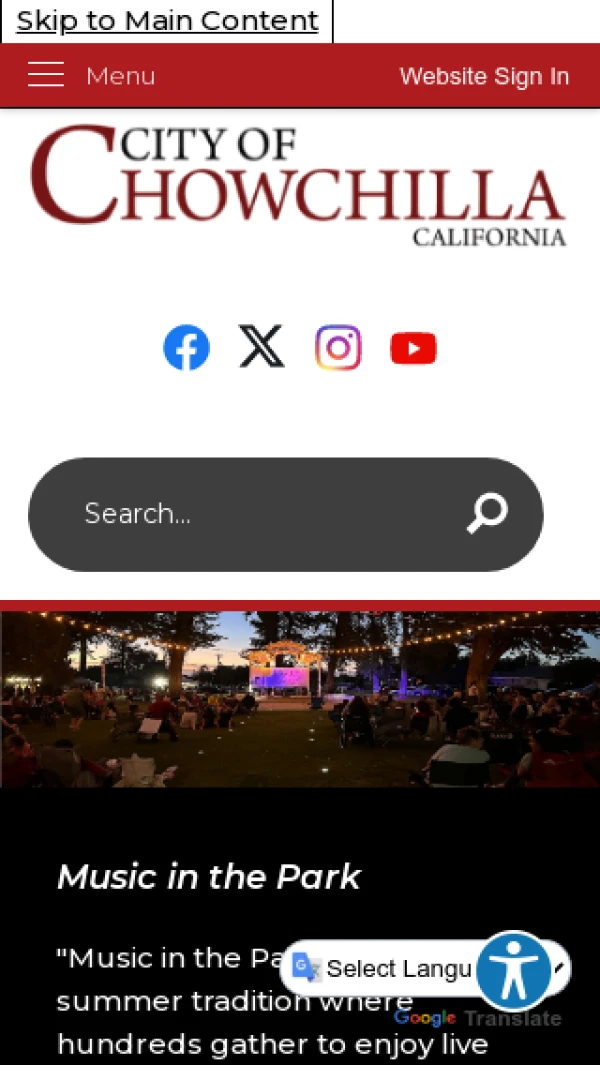Open the Music in the Park banner

tap(300, 698)
